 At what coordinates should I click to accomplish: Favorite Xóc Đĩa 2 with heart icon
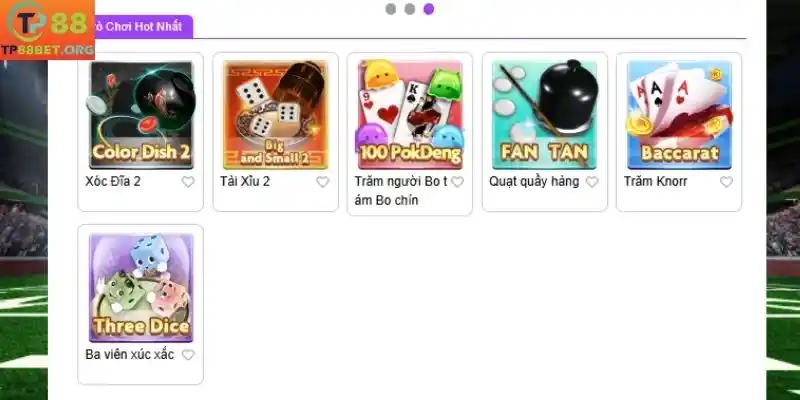click(188, 182)
